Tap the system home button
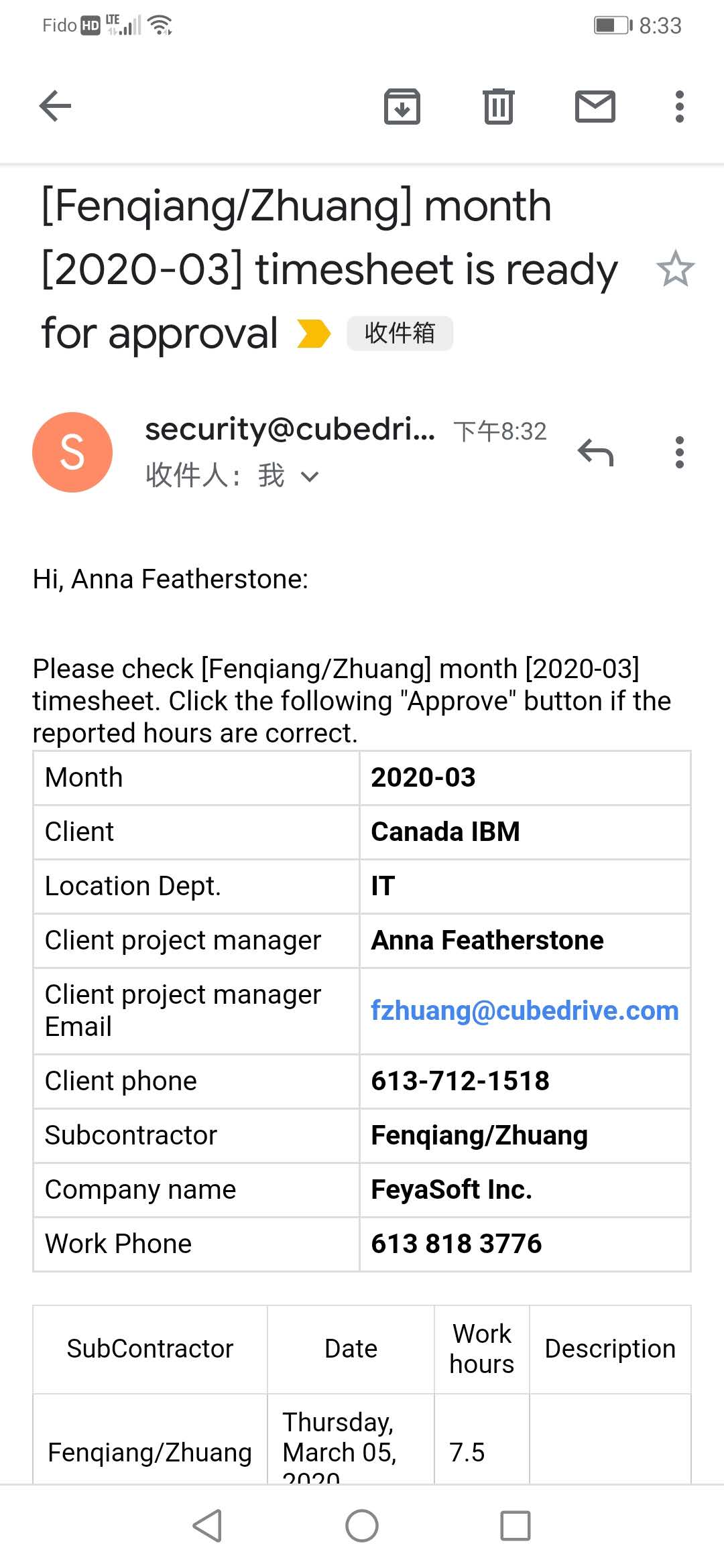Viewport: 724px width, 1568px height. pos(361,1526)
